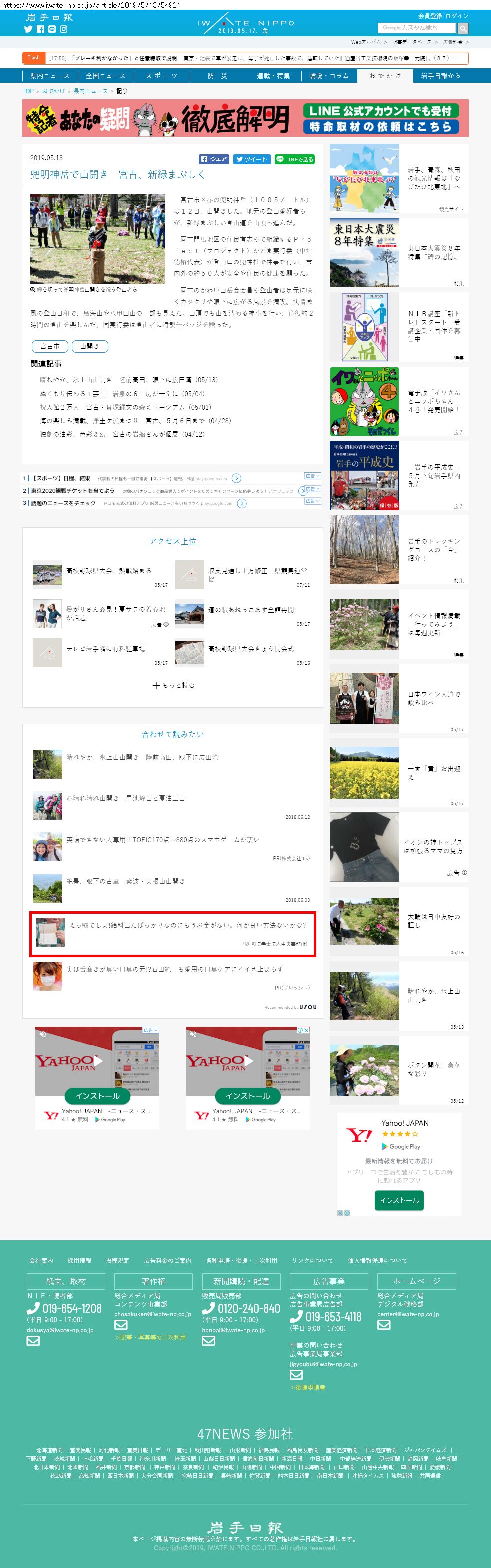Image resolution: width=491 pixels, height=1568 pixels.
Task: Open the 会員登録 link at top
Action: (430, 16)
